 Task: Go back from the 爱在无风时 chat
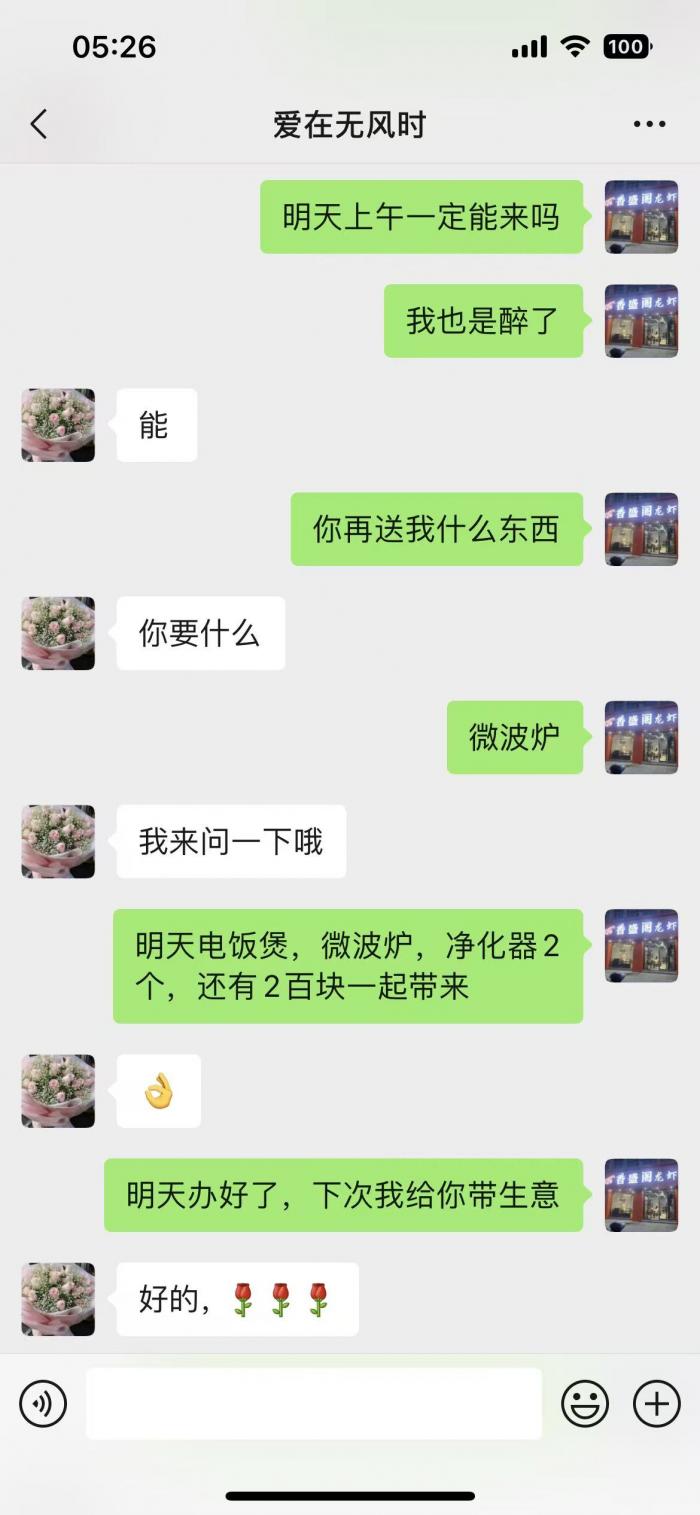coord(39,125)
